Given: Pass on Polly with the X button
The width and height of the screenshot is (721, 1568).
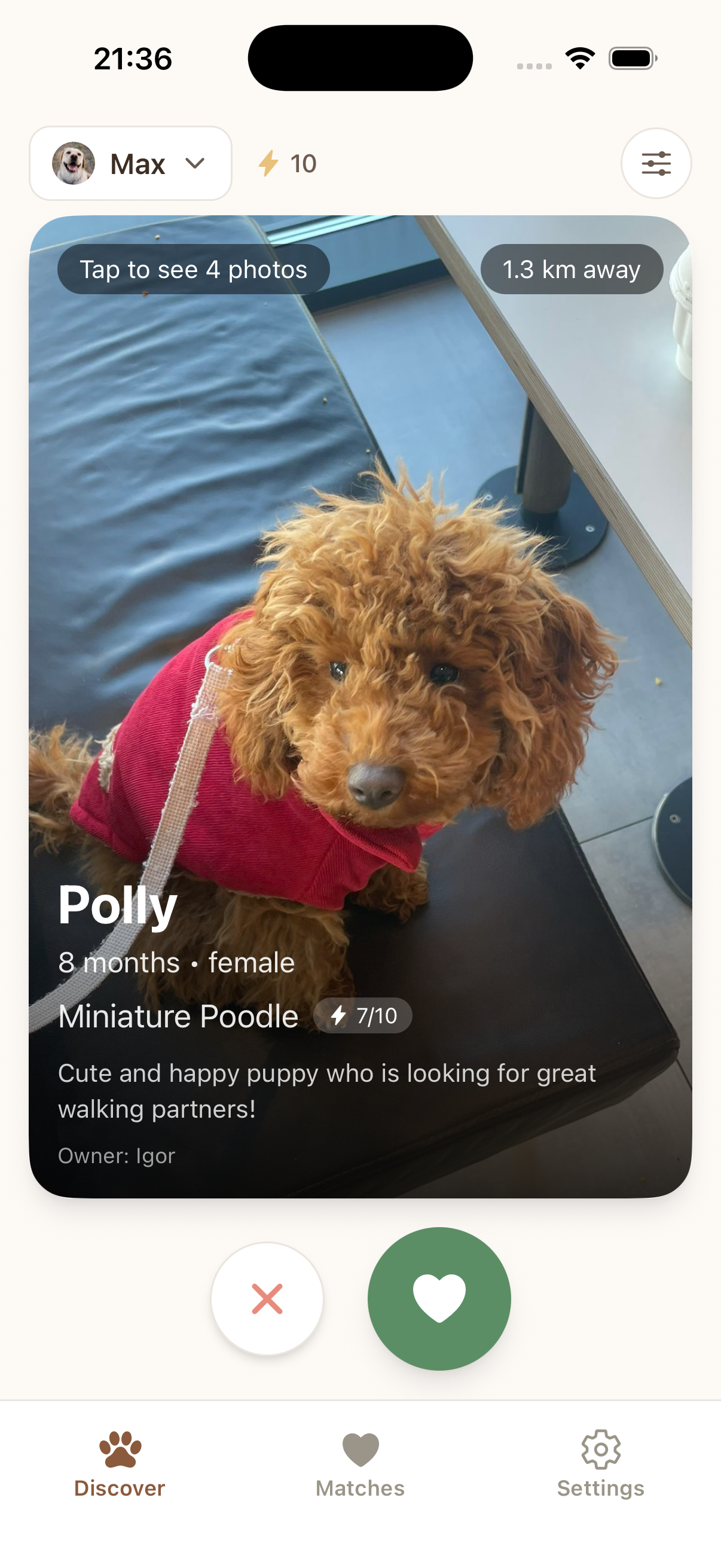Looking at the screenshot, I should tap(267, 1298).
